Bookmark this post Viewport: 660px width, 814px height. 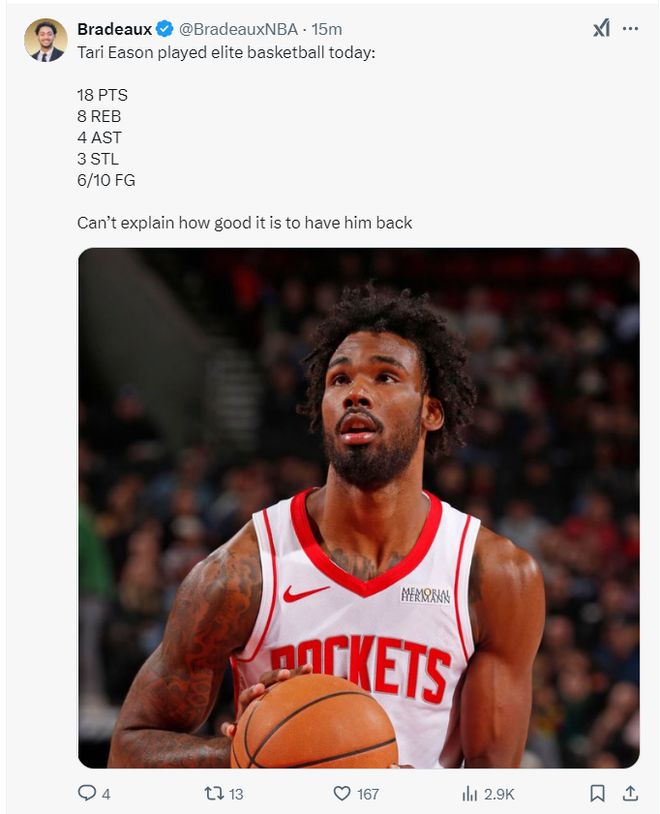(x=597, y=793)
